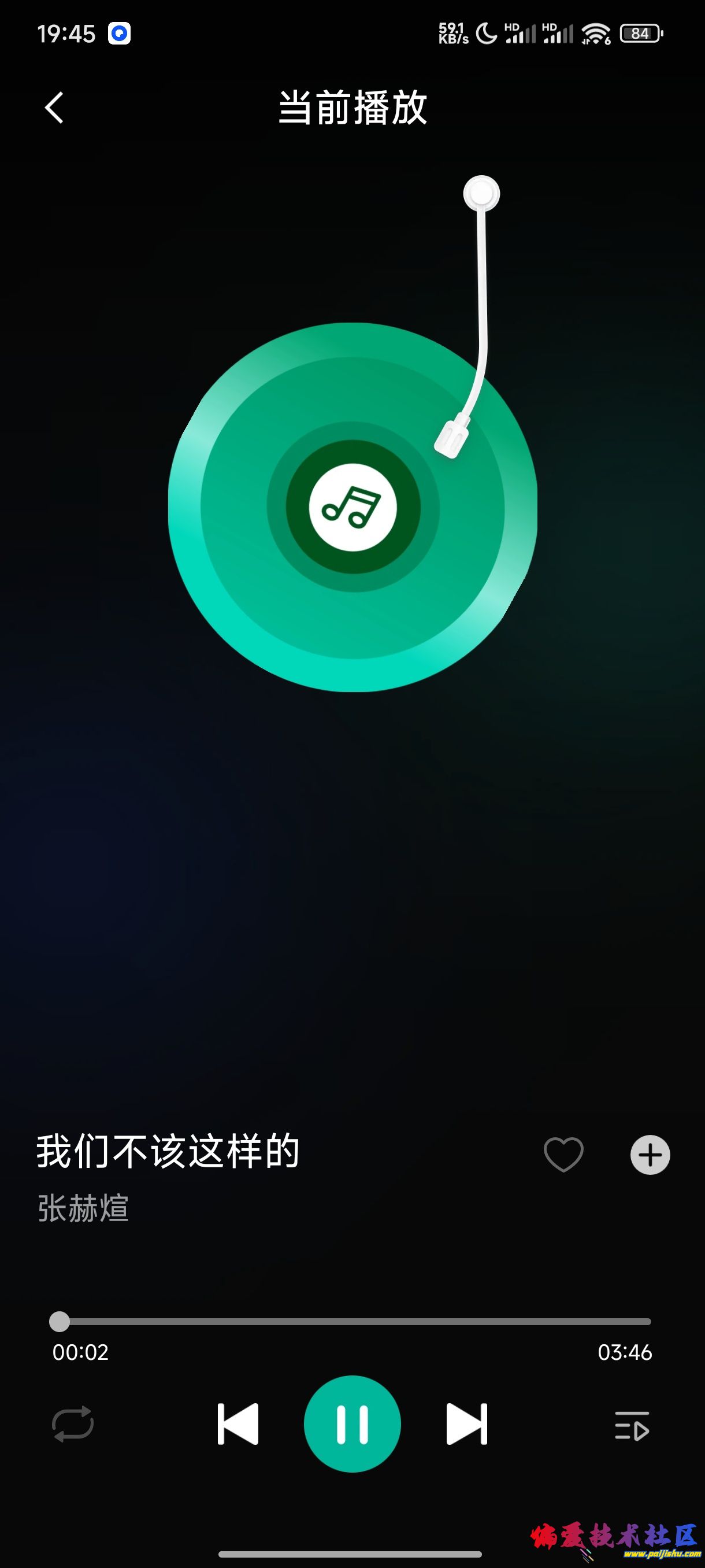Change the repeat mode
Screen dimensions: 705x1568
point(73,1423)
